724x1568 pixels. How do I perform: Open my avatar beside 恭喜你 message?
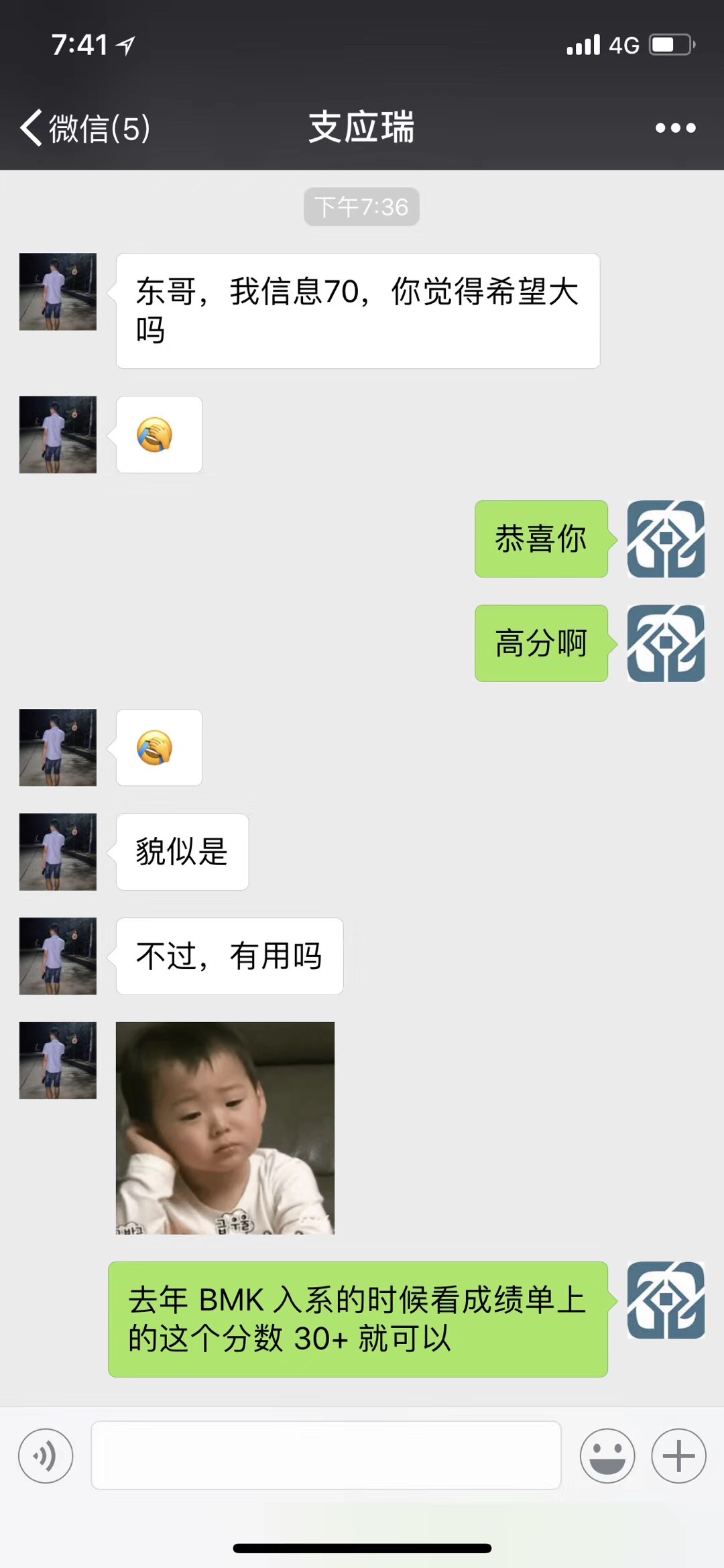[666, 539]
